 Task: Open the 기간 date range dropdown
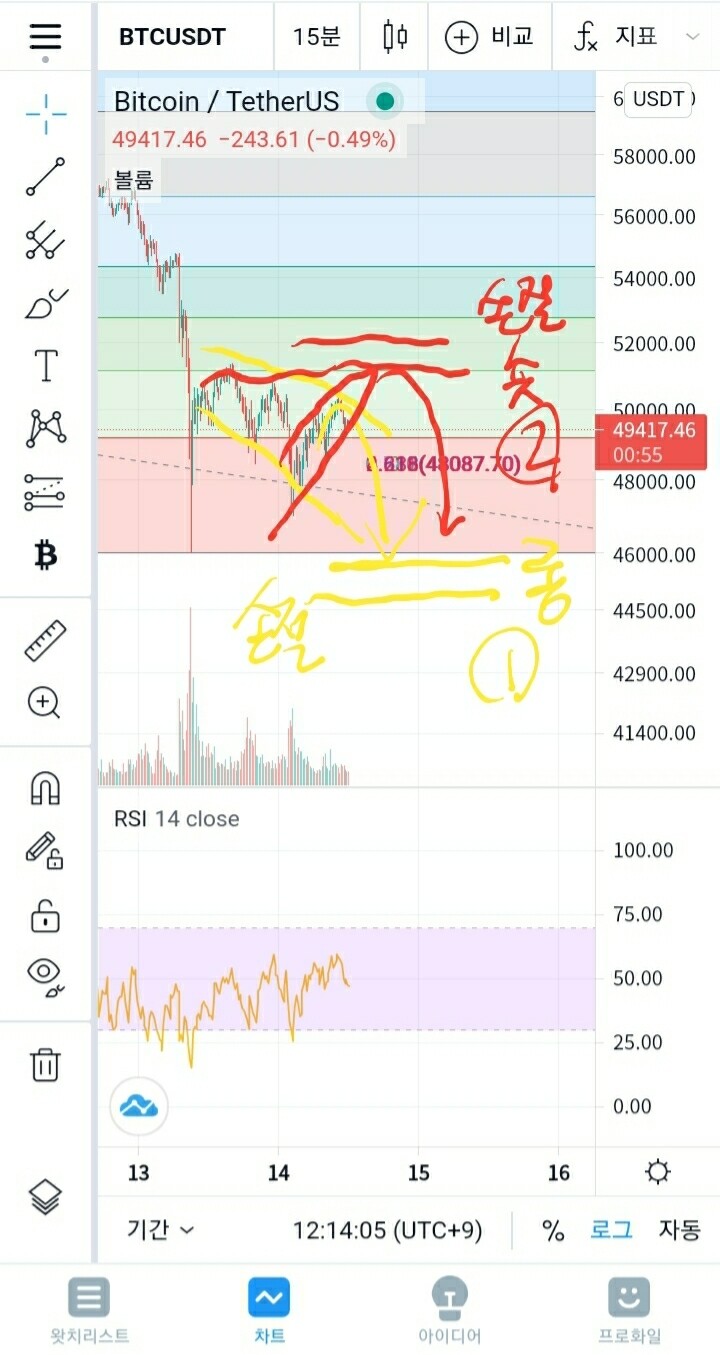click(160, 1229)
